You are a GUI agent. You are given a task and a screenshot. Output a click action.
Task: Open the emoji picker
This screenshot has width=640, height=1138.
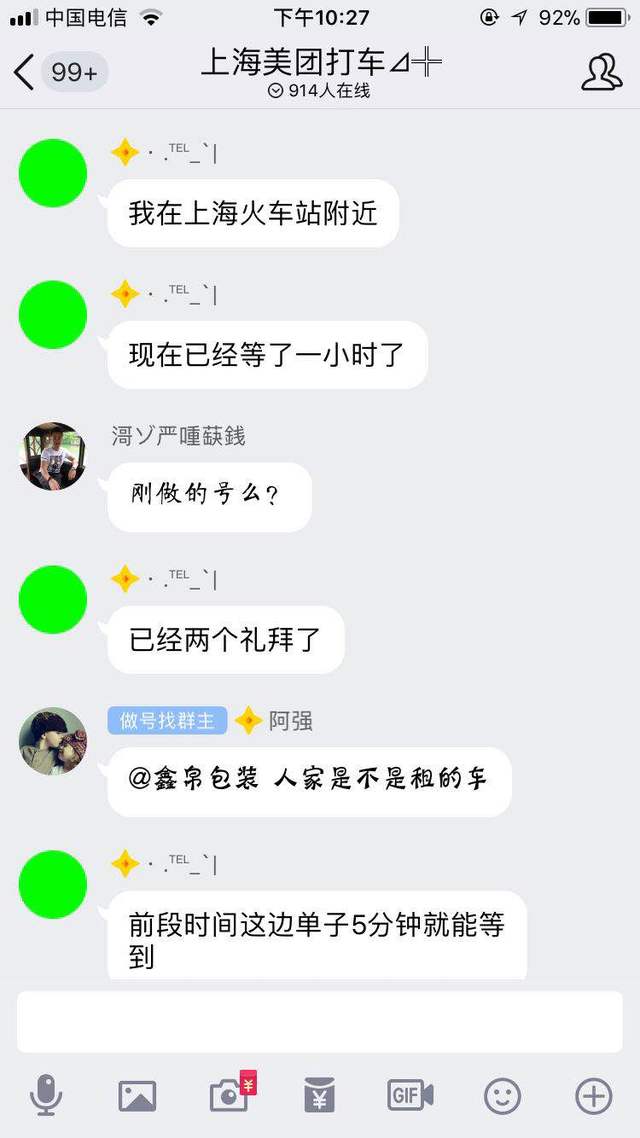coord(502,1096)
